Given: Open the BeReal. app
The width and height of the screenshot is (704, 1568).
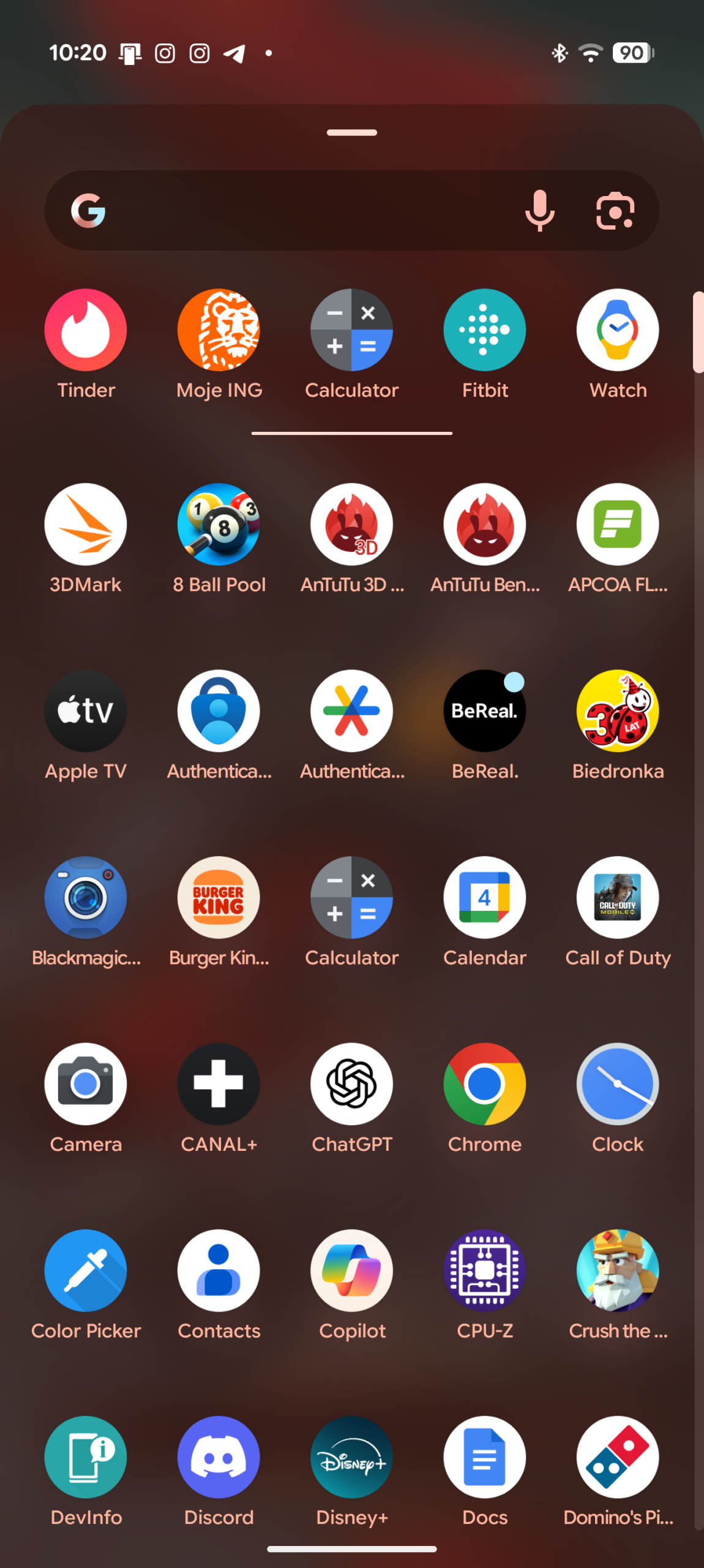Looking at the screenshot, I should (x=484, y=710).
